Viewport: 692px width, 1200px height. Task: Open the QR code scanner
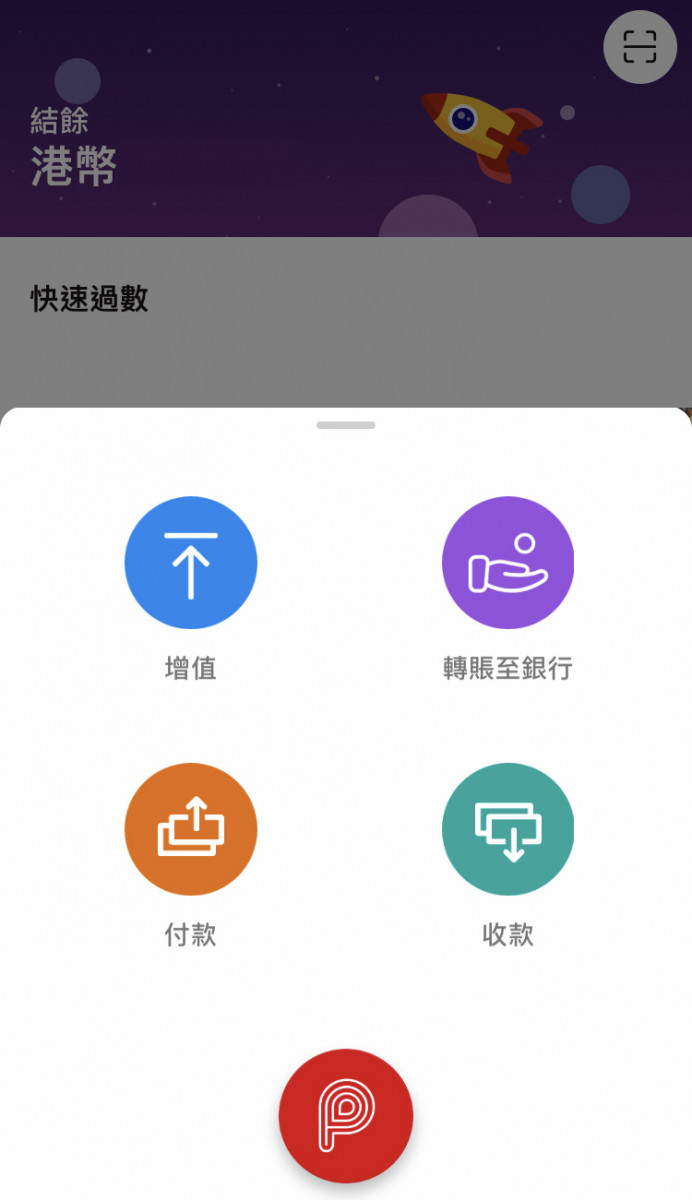(640, 47)
